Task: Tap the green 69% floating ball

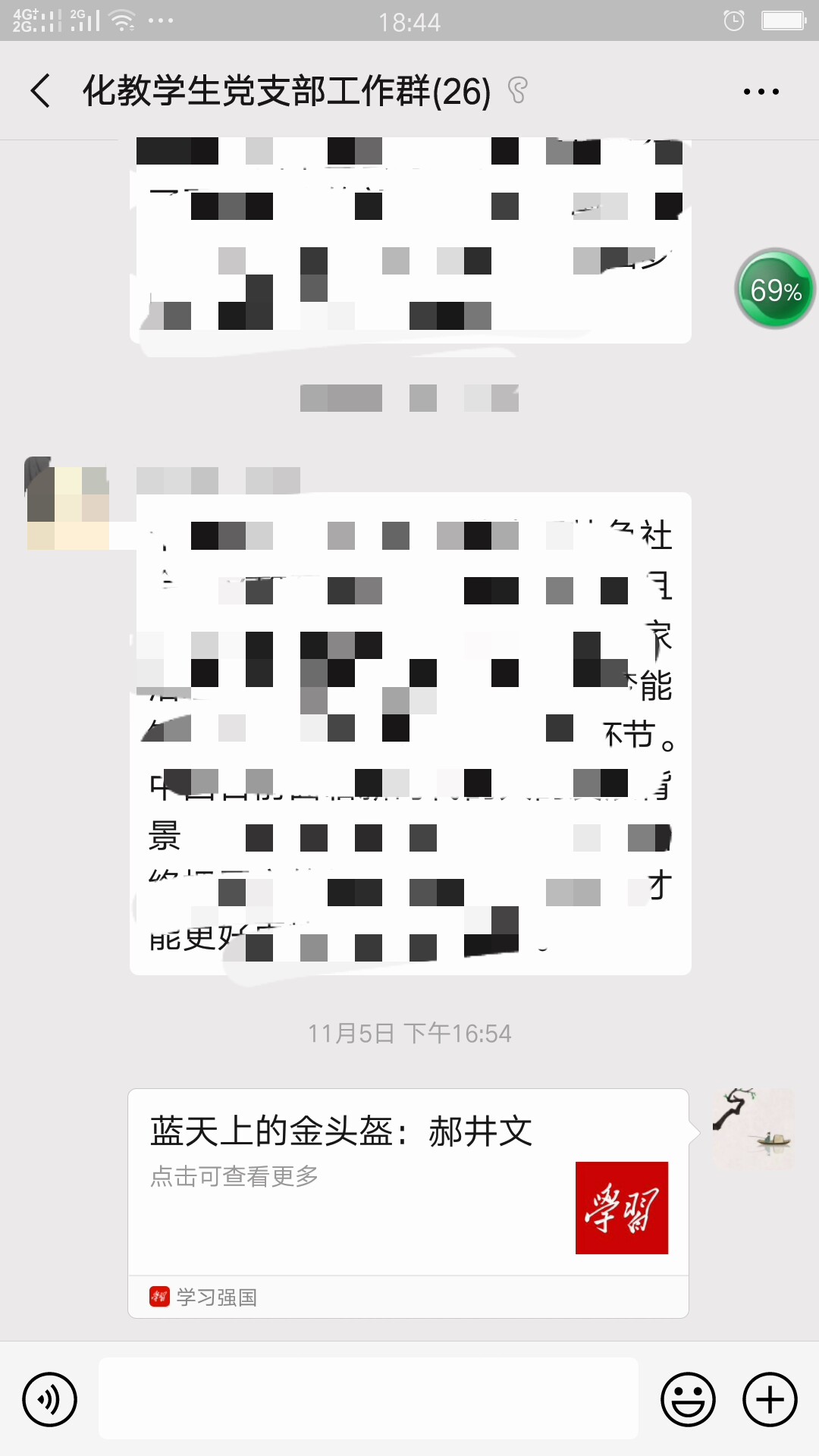Action: [x=774, y=289]
